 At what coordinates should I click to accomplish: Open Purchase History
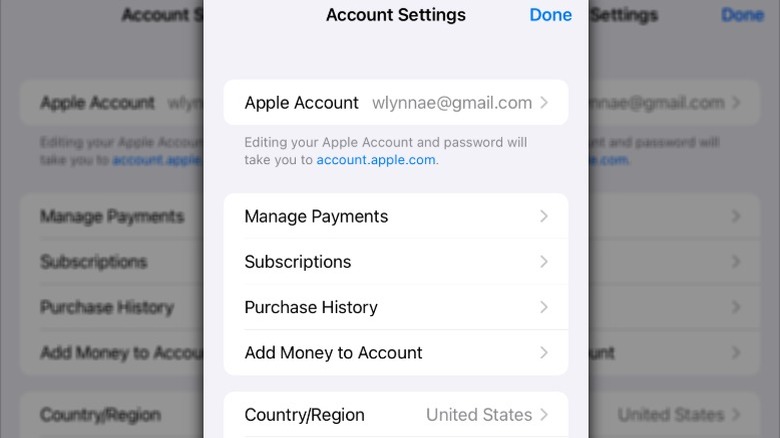point(395,307)
